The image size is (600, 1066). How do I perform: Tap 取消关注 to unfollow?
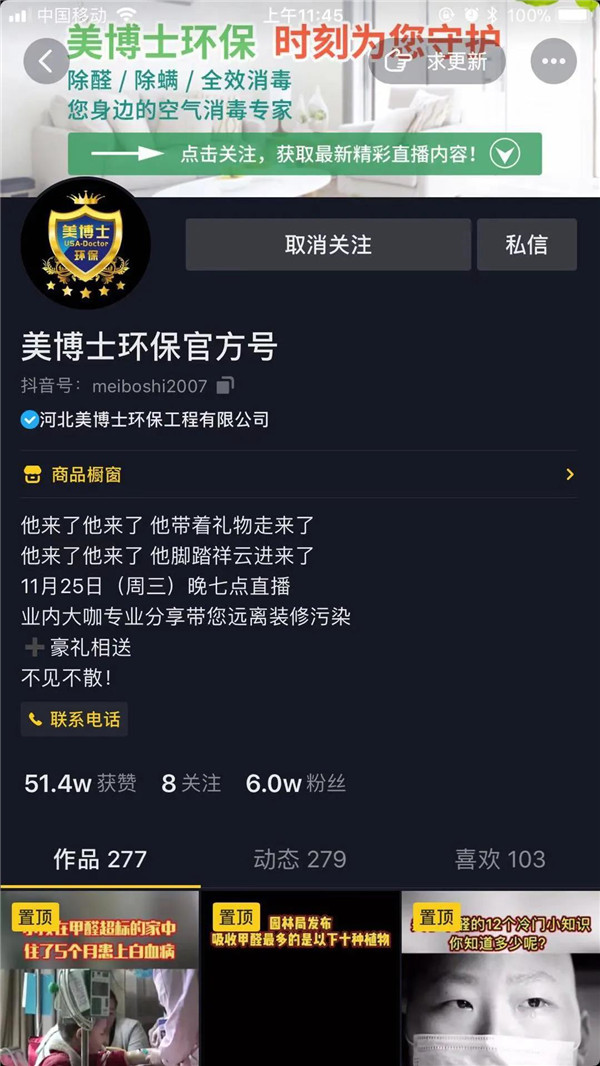328,245
